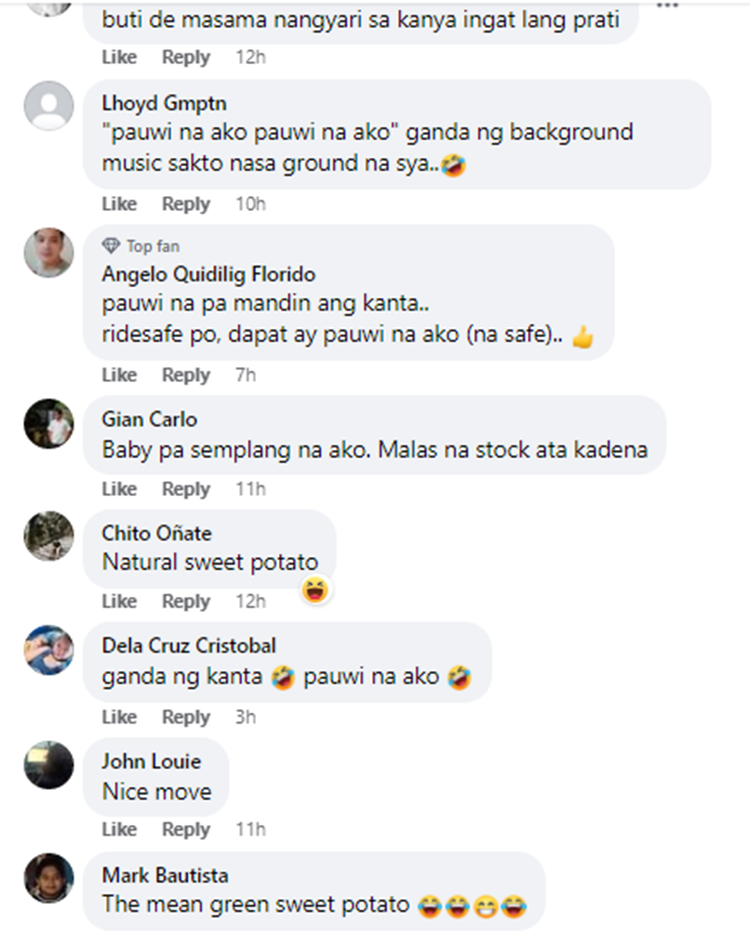Screen dimensions: 750x933
Task: Reply to Gian Carlo's comment
Action: click(x=185, y=489)
